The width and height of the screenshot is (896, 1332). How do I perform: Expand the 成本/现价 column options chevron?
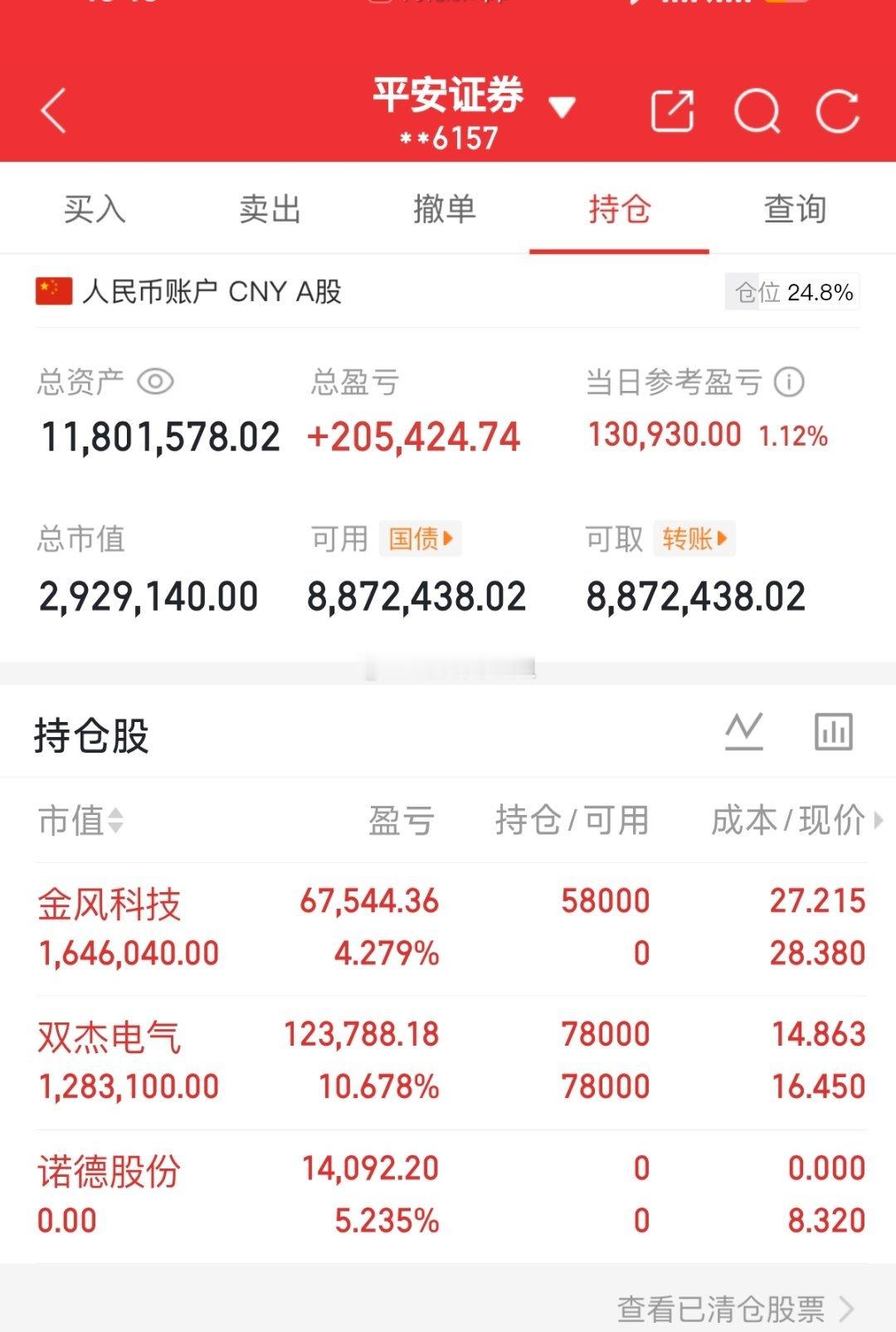tap(879, 820)
